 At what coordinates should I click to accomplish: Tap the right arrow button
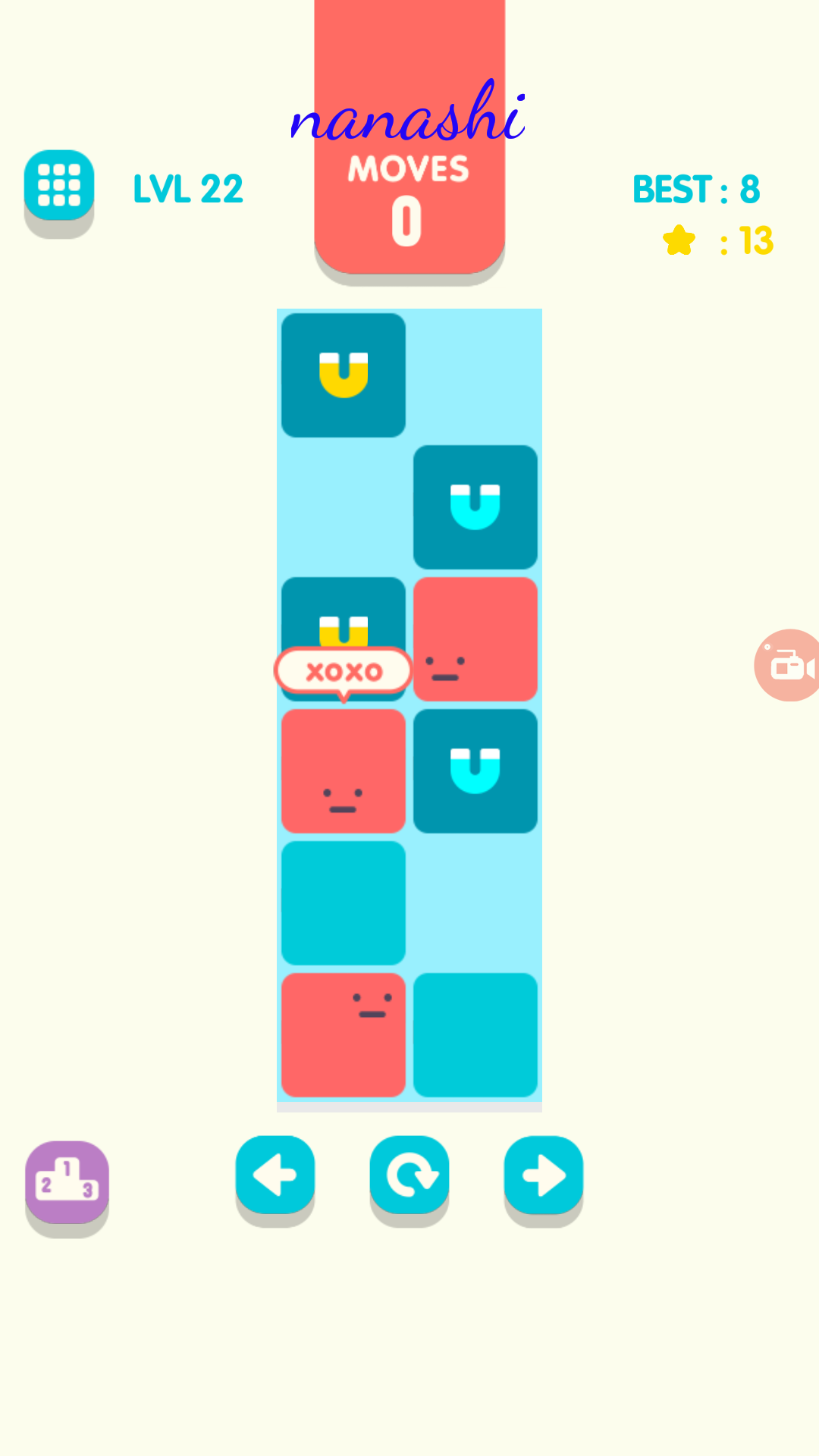pos(543,1175)
